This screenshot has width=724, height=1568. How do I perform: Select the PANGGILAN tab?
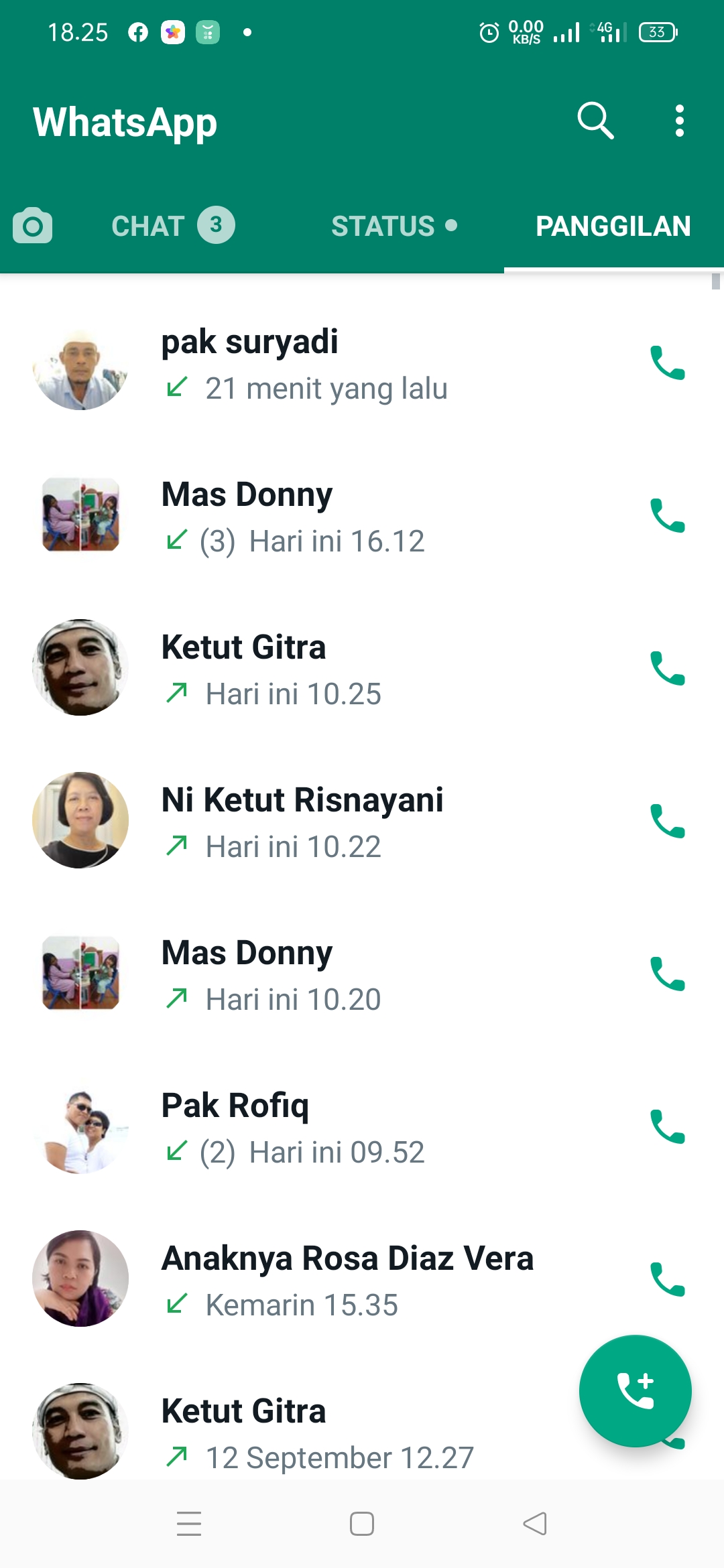pos(613,226)
